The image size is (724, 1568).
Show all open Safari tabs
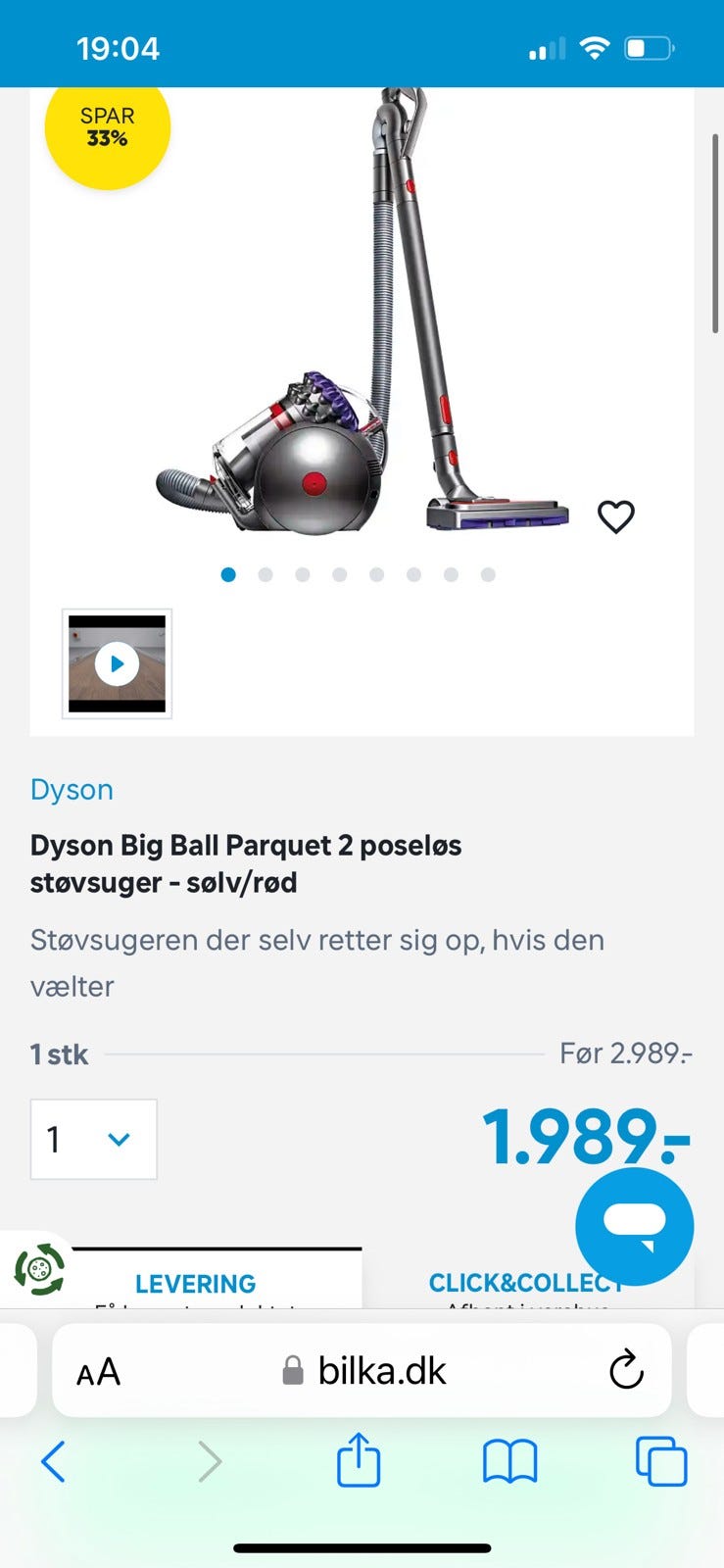tap(661, 1461)
